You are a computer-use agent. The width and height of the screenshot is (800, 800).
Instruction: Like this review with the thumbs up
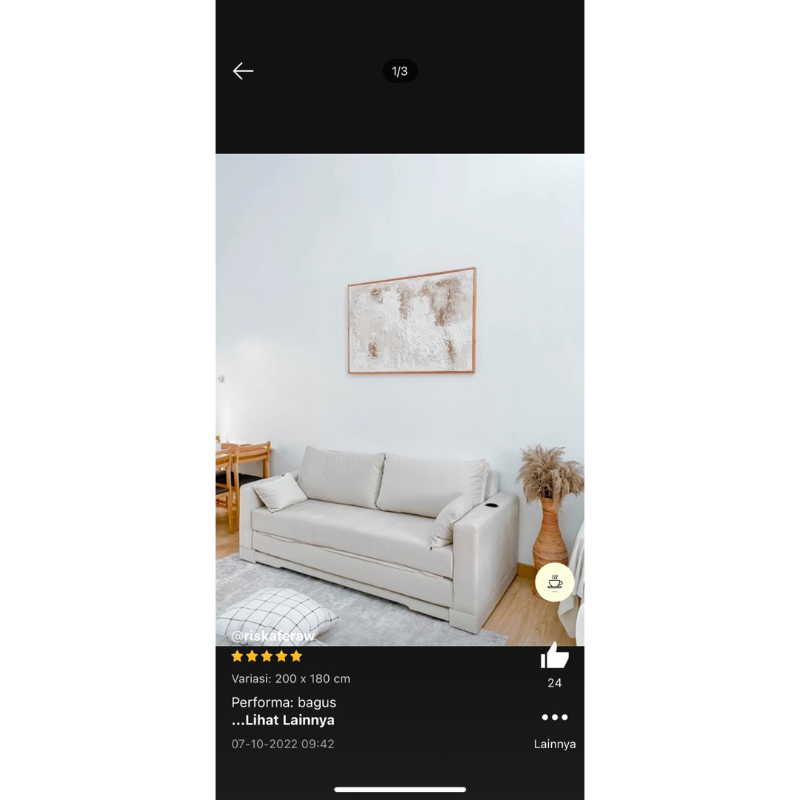554,656
